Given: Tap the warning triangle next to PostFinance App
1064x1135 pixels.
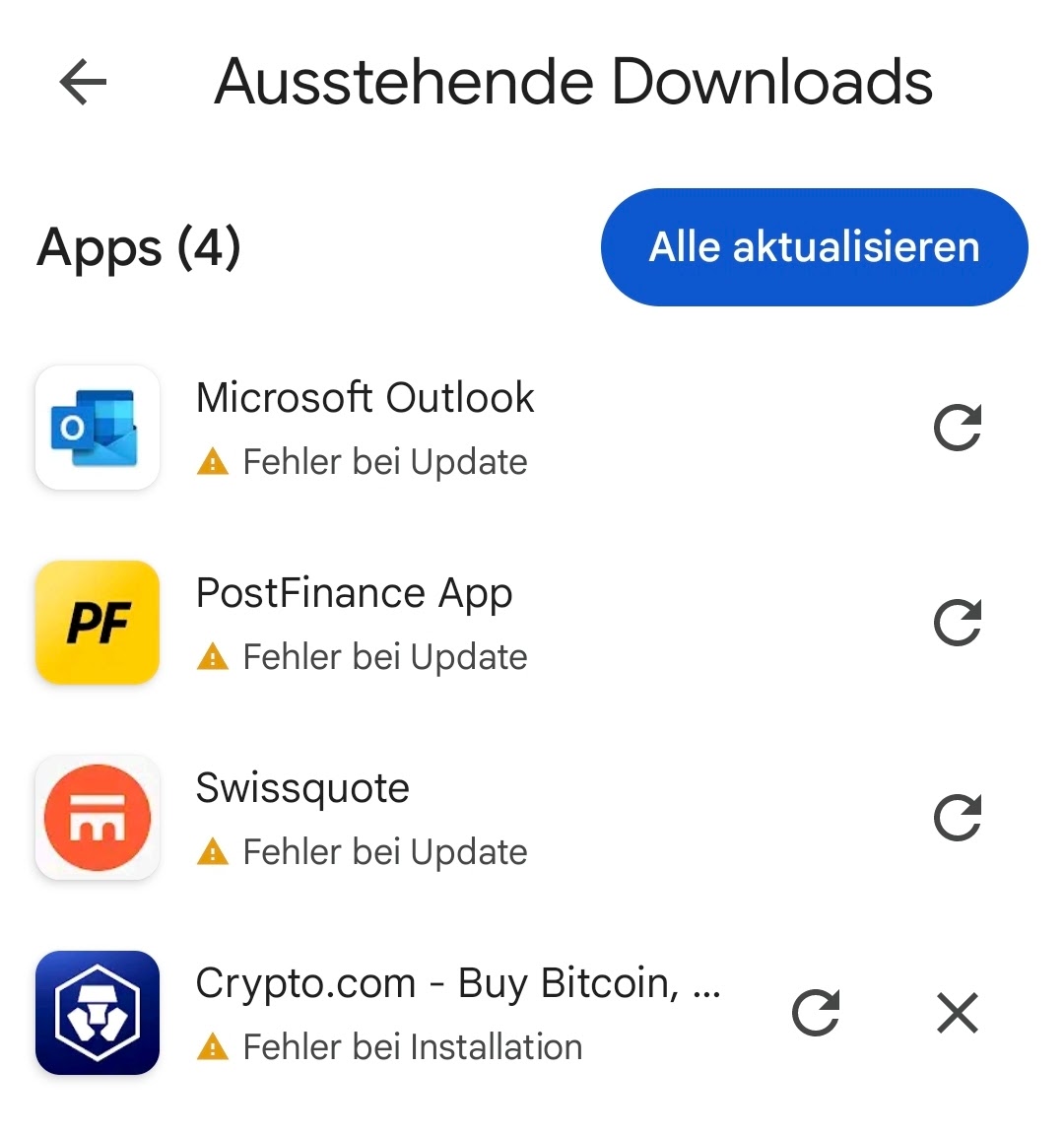Looking at the screenshot, I should pyautogui.click(x=212, y=656).
